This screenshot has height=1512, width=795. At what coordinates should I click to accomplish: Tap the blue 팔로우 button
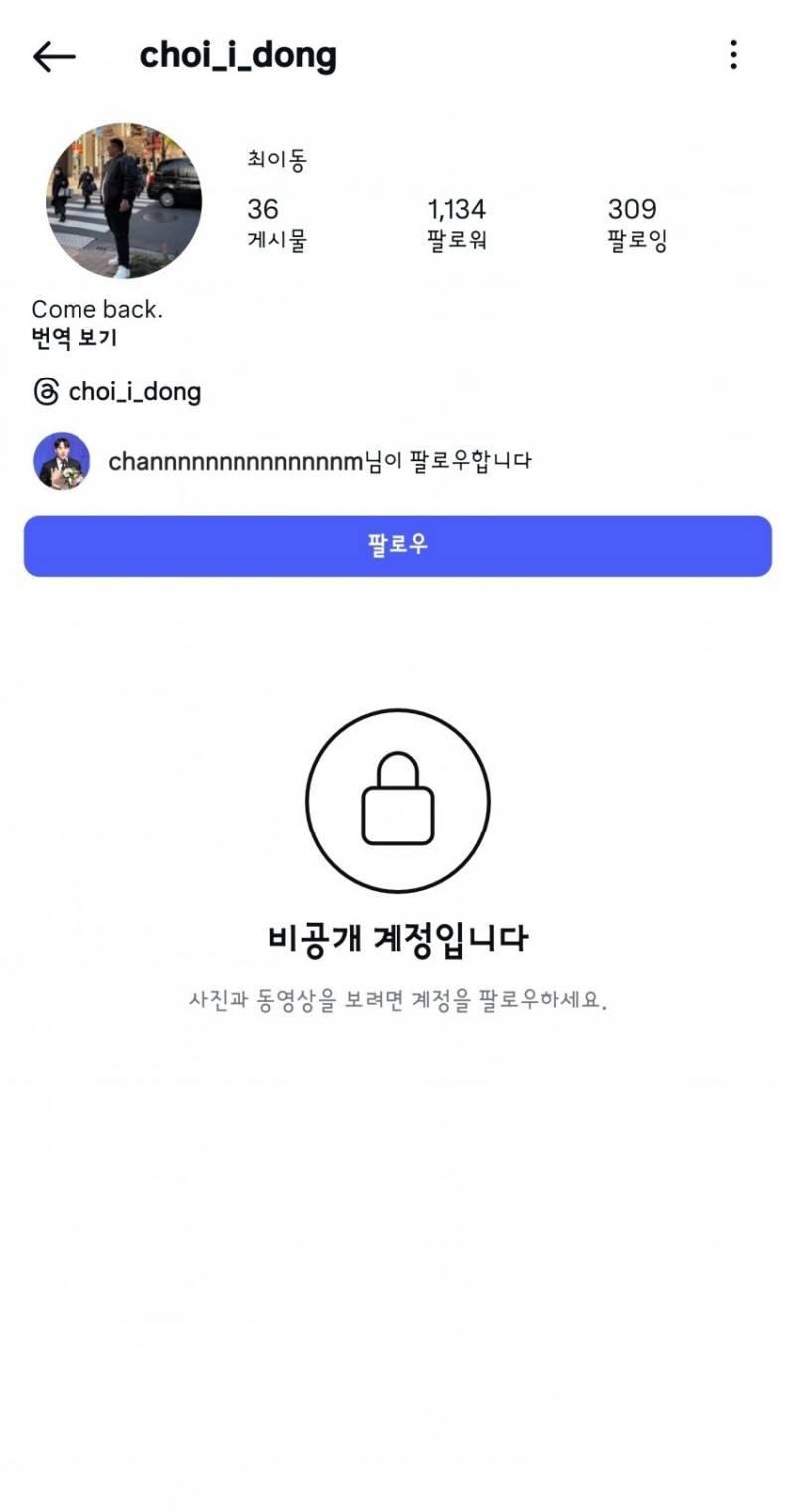click(x=397, y=545)
